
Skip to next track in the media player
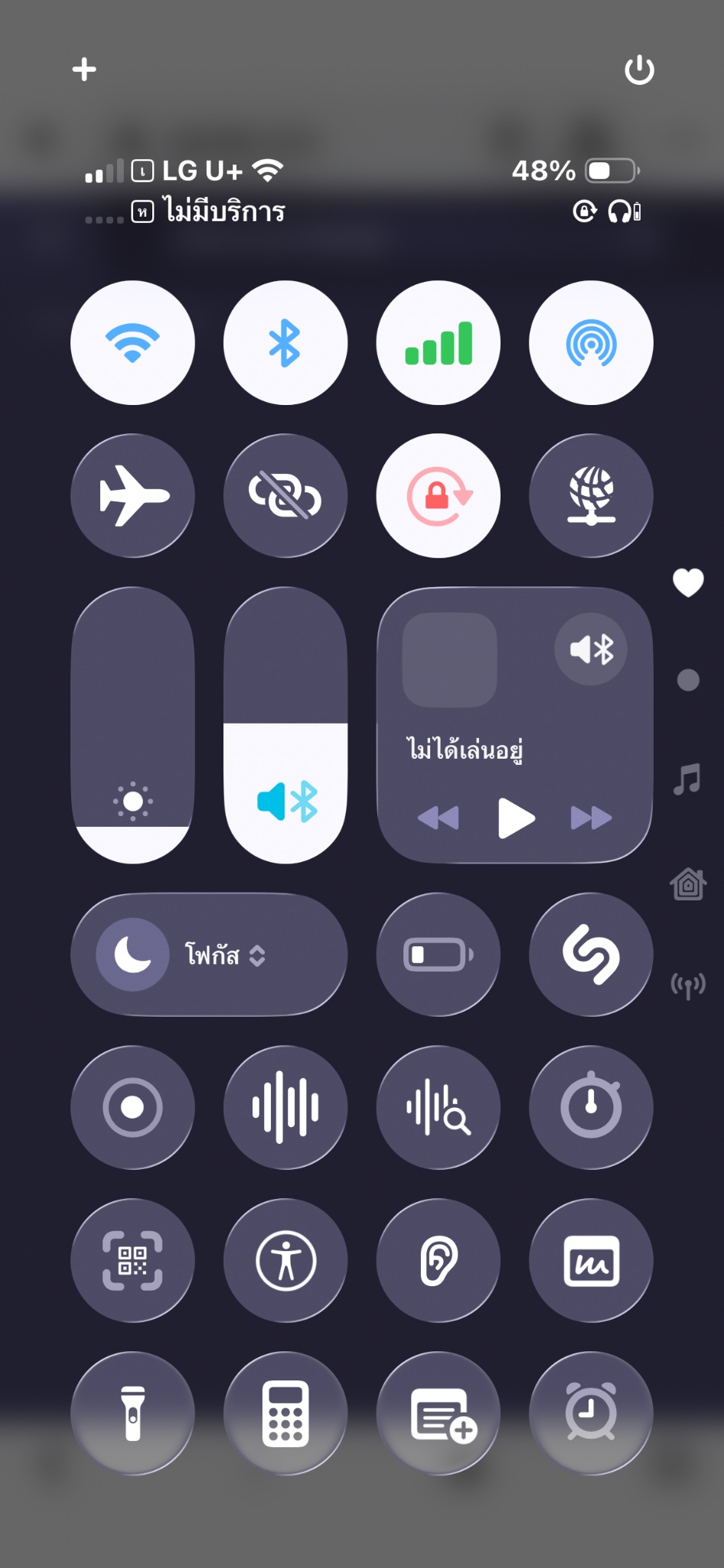coord(591,818)
